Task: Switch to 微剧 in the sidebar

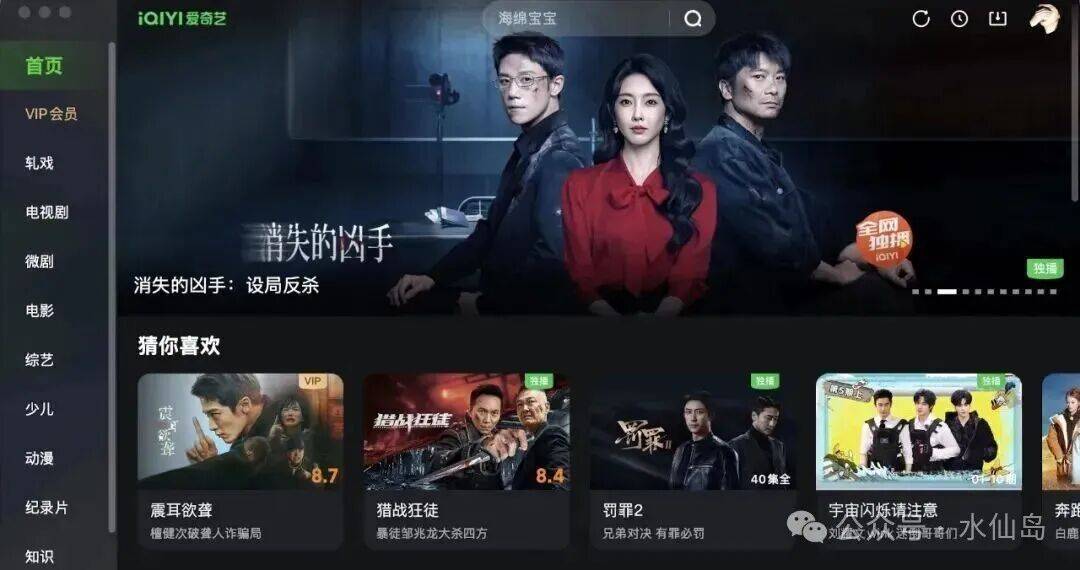Action: pyautogui.click(x=40, y=261)
